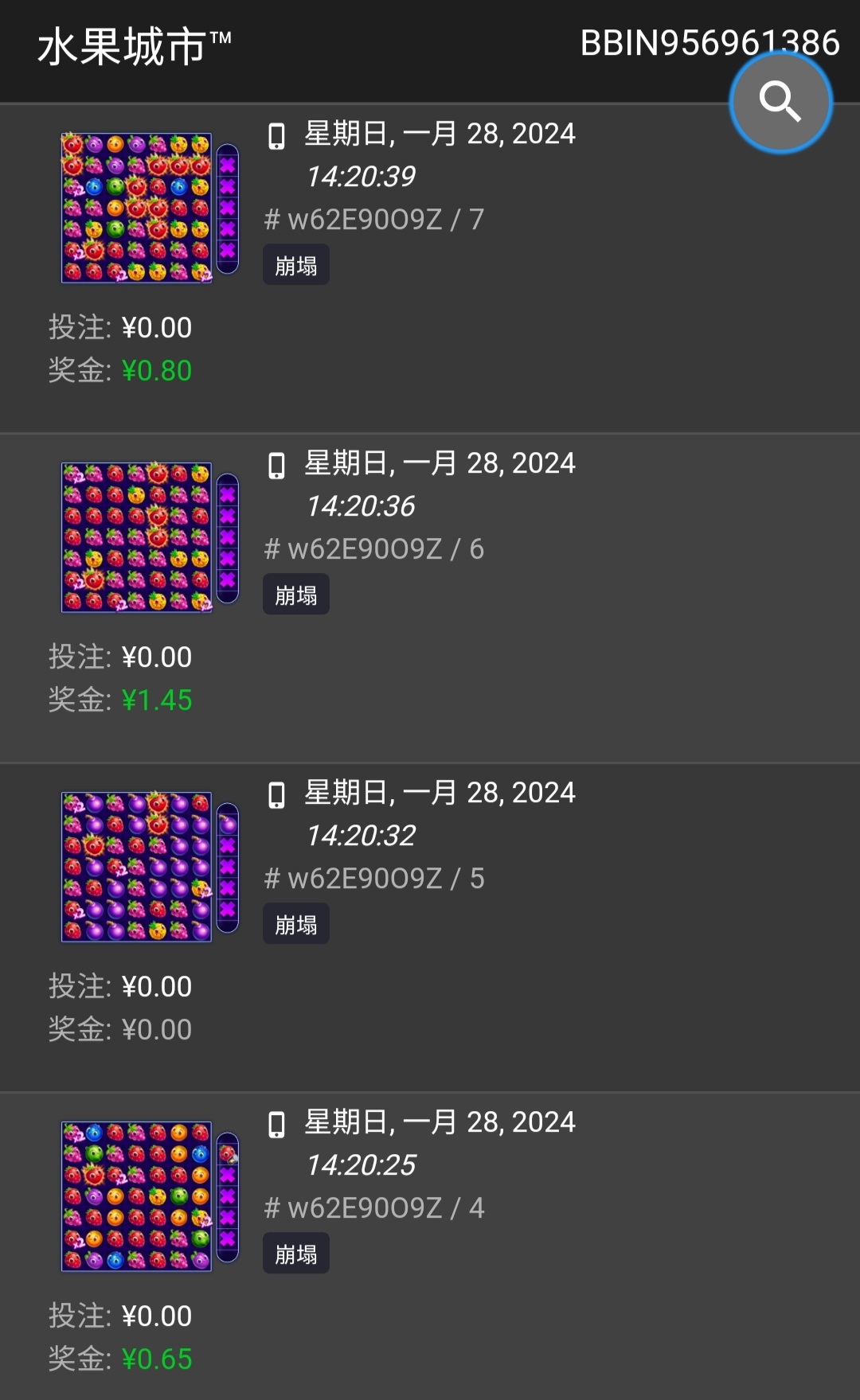
Task: Open the round played at 14:20:32
Action: (x=361, y=836)
